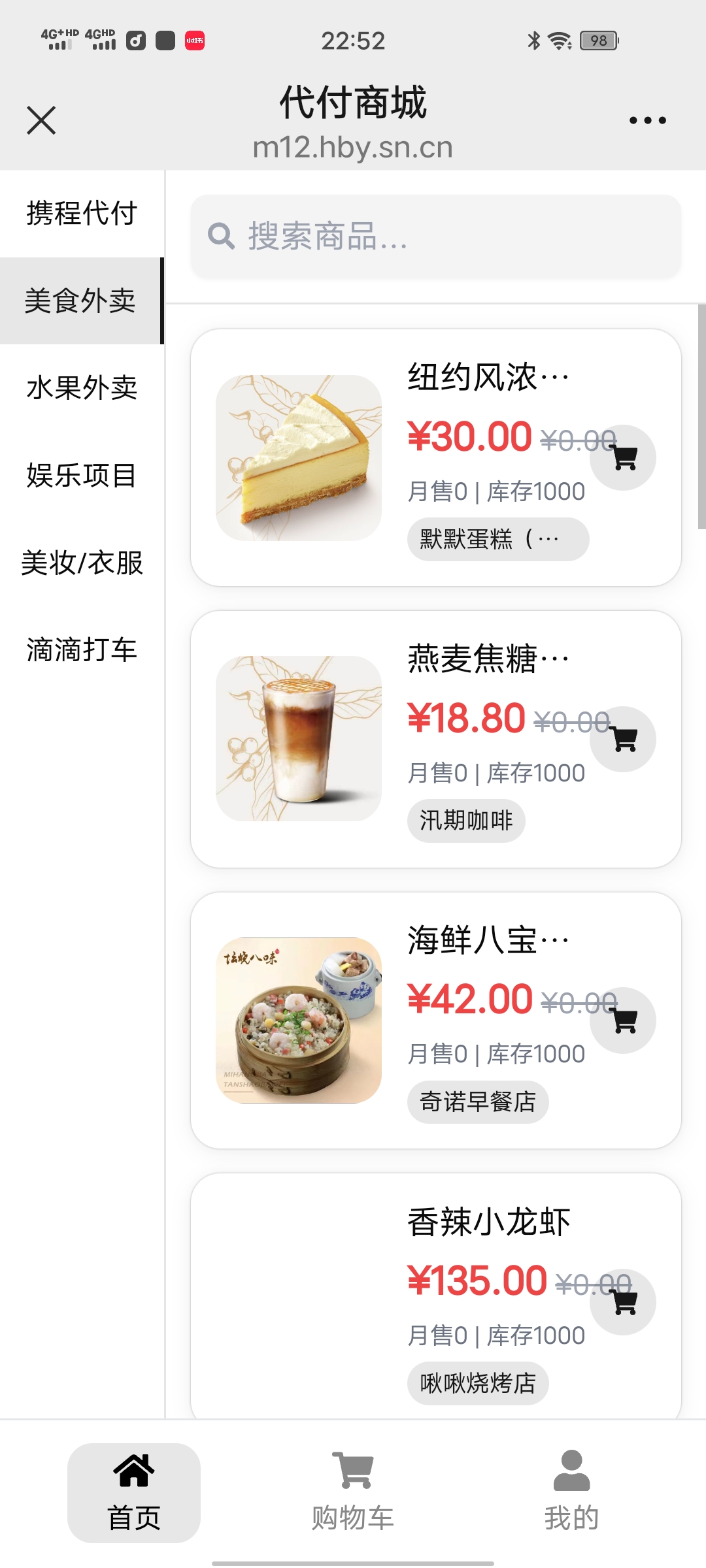Screen dimensions: 706x1568
Task: Choose the 美妆/衣服 category
Action: click(x=82, y=563)
